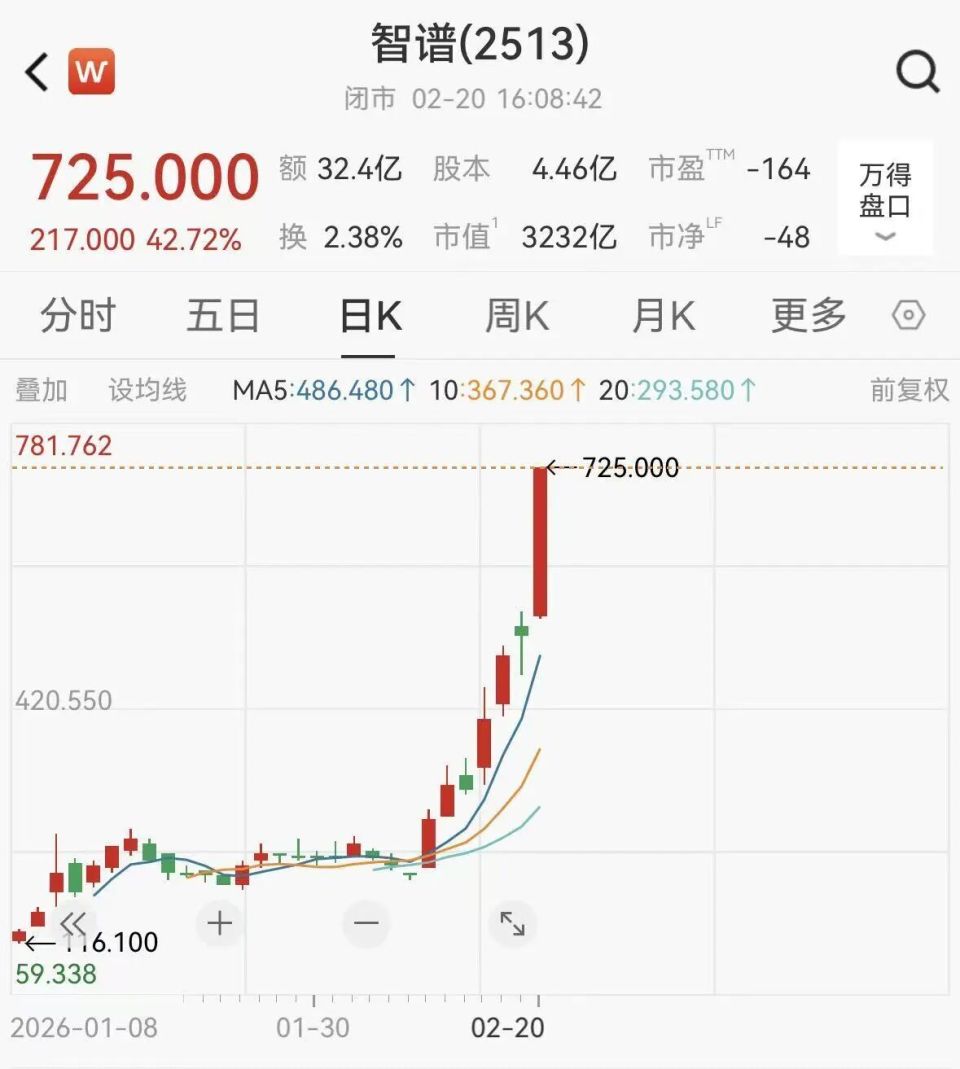Switch to the 分时 tab

[80, 314]
